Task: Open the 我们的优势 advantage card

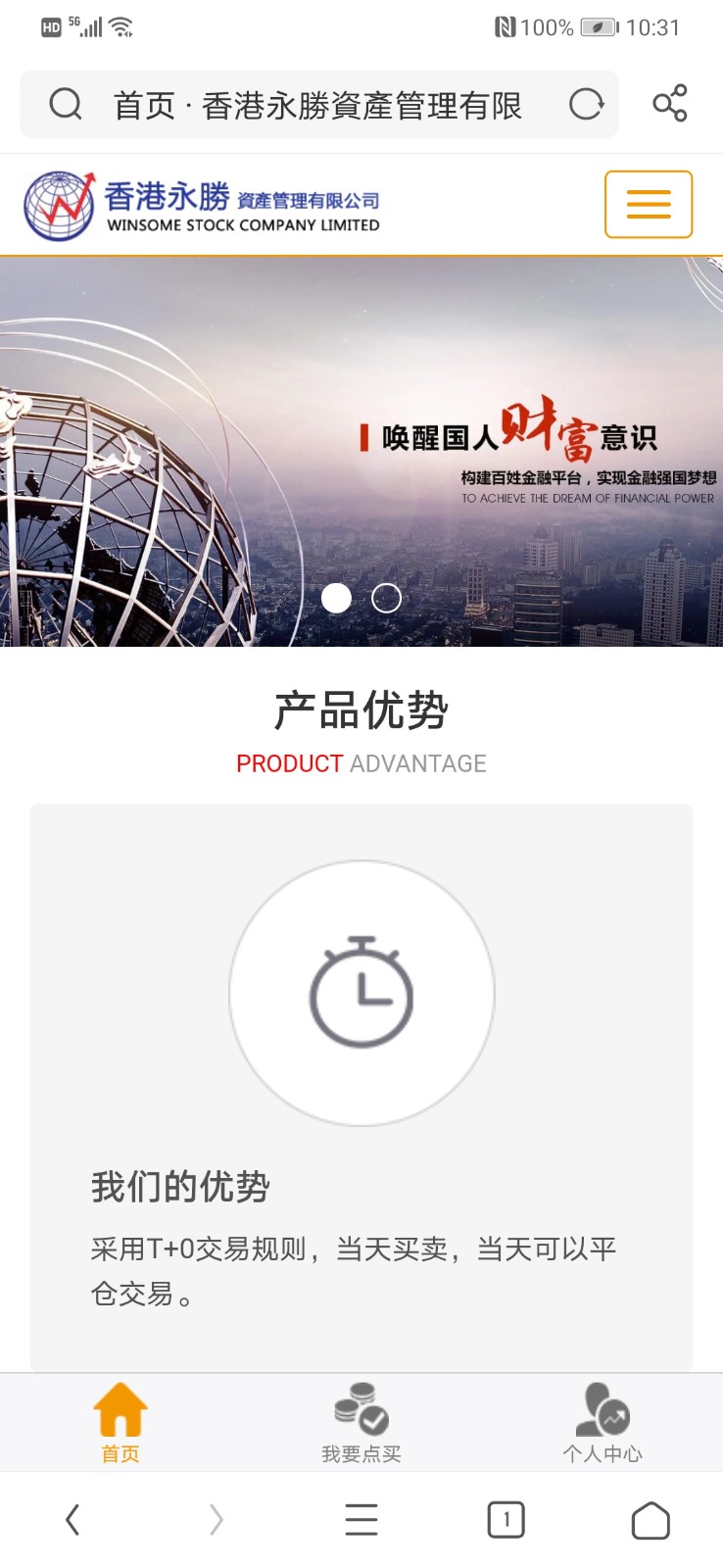Action: pyautogui.click(x=361, y=1088)
